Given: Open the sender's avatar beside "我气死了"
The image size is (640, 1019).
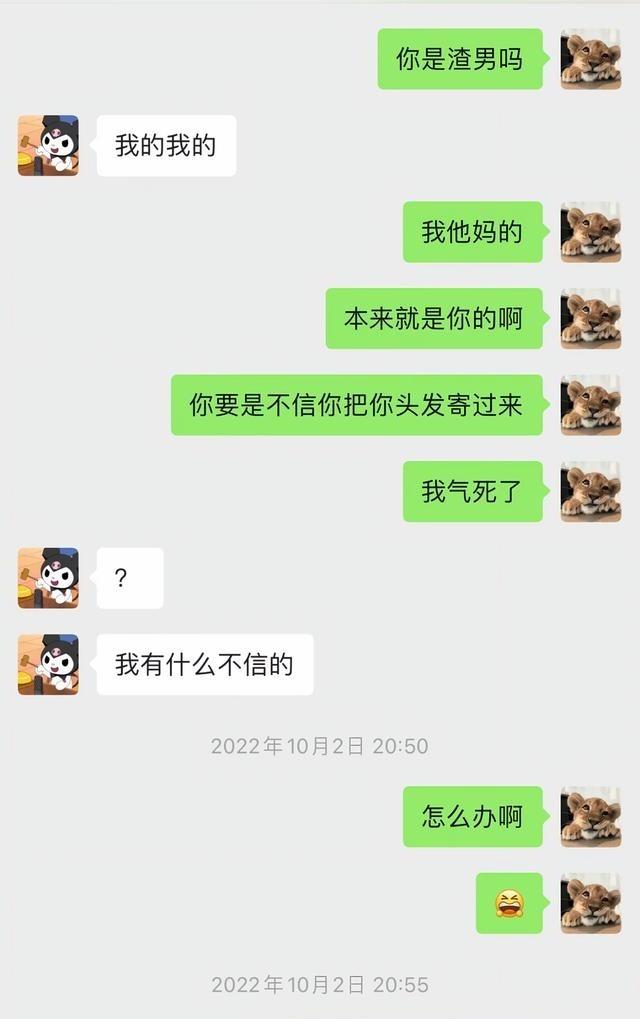Looking at the screenshot, I should (x=590, y=491).
